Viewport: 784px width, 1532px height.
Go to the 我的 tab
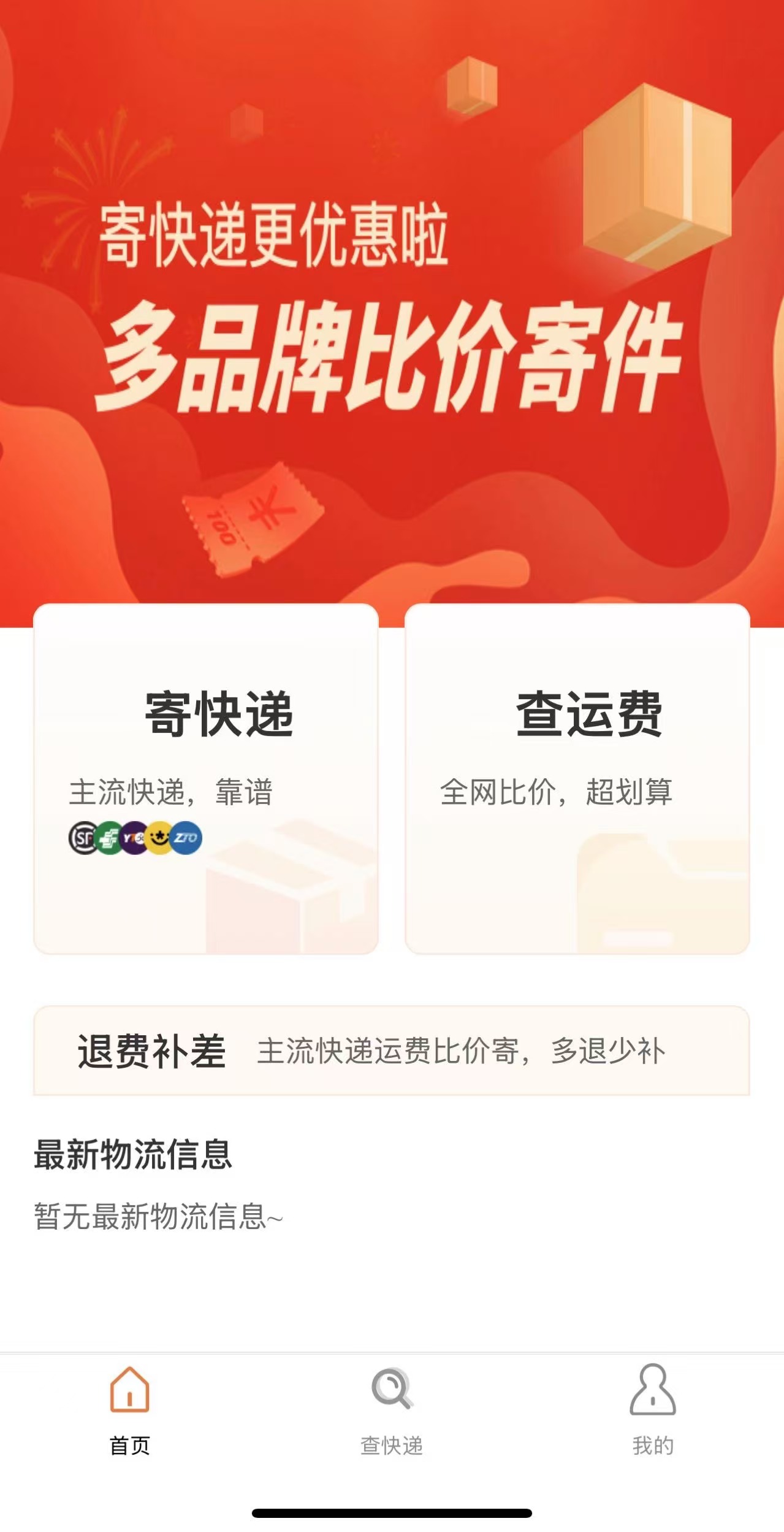[x=653, y=1411]
